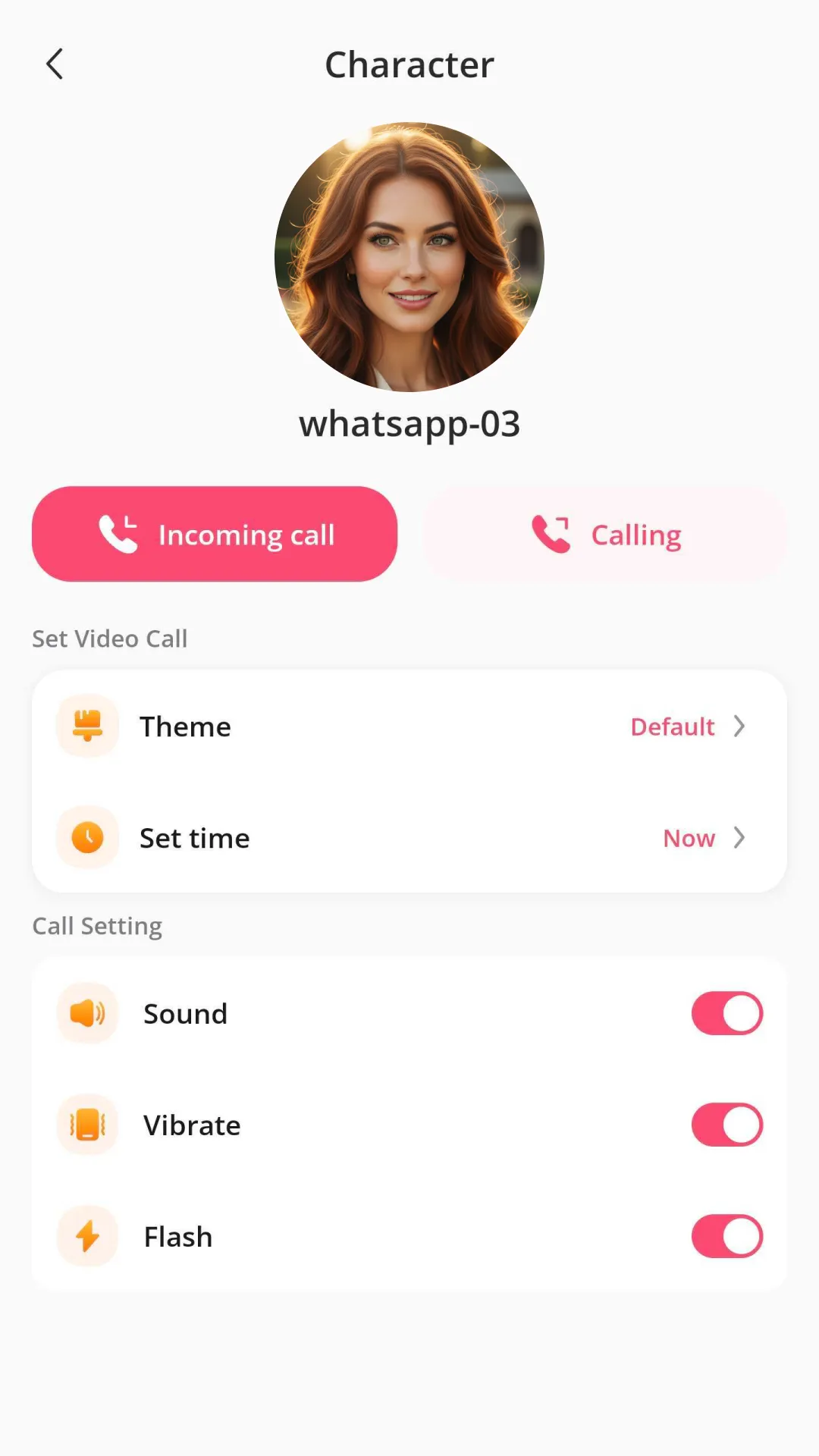
Task: Open the Theme setting
Action: pos(409,726)
